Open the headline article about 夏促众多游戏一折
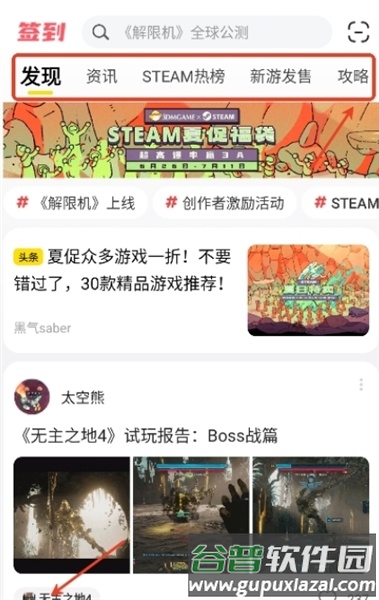 [191, 290]
